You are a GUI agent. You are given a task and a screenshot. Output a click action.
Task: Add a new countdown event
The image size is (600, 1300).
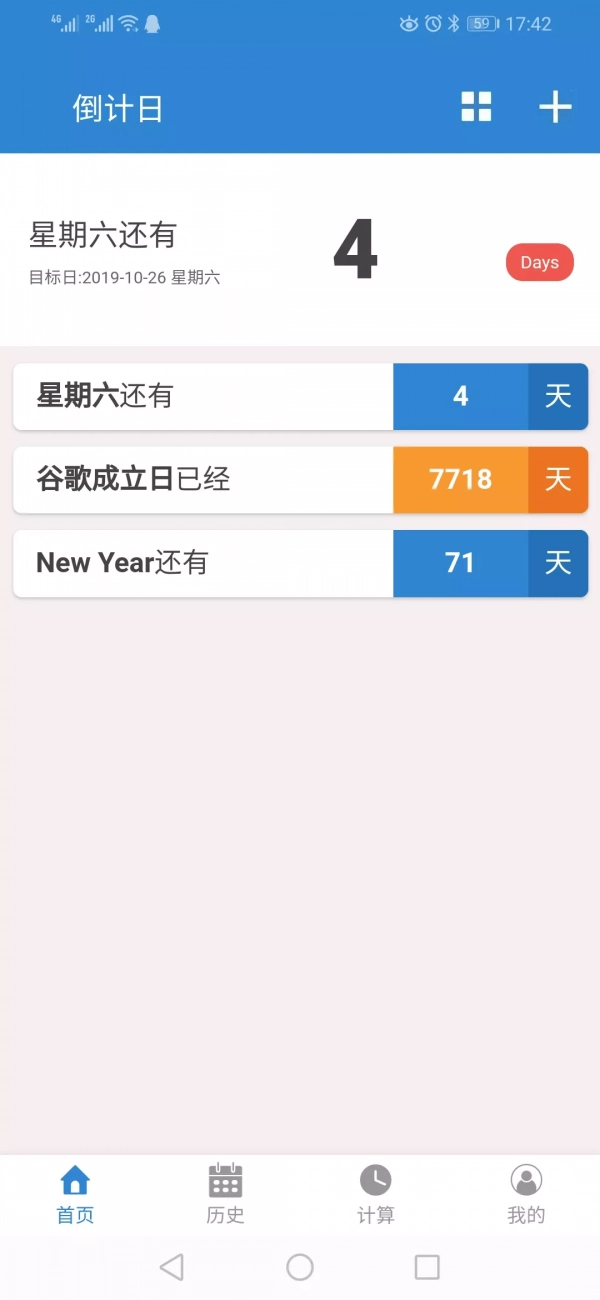pos(555,107)
